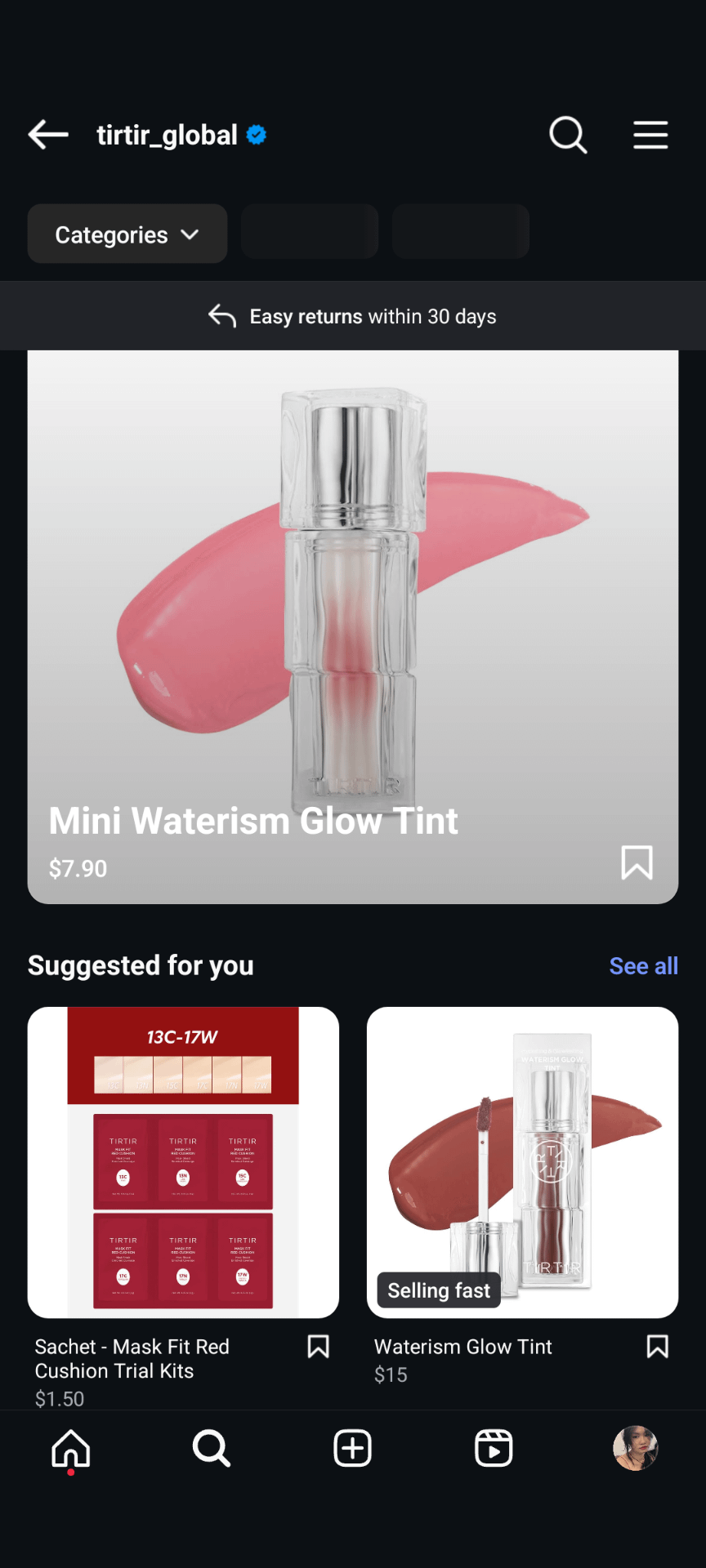Open the Mini Waterism Glow Tint product
Image resolution: width=706 pixels, height=1568 pixels.
(x=353, y=627)
